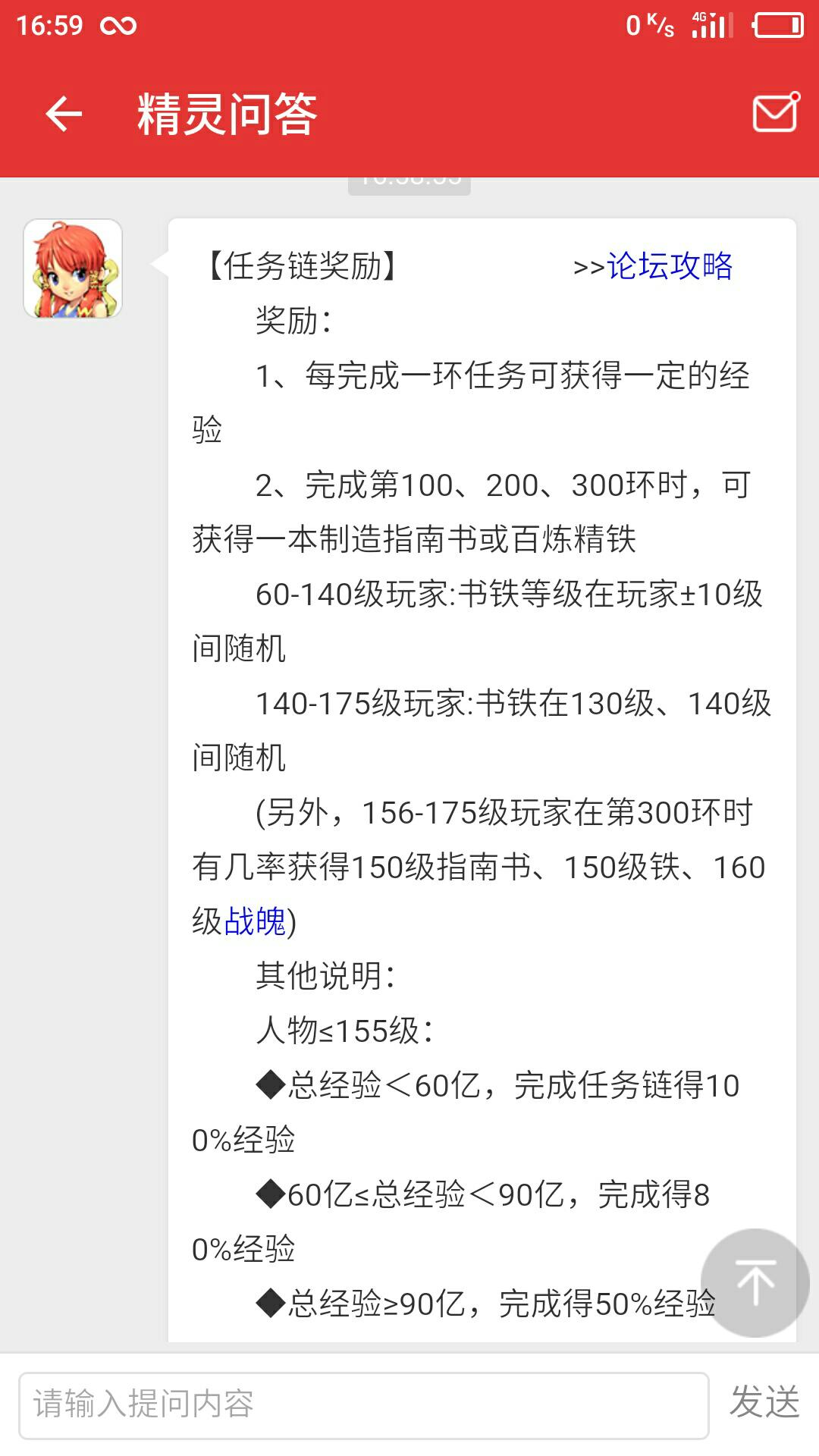Tap the back-to-top arrow button

(x=755, y=1282)
